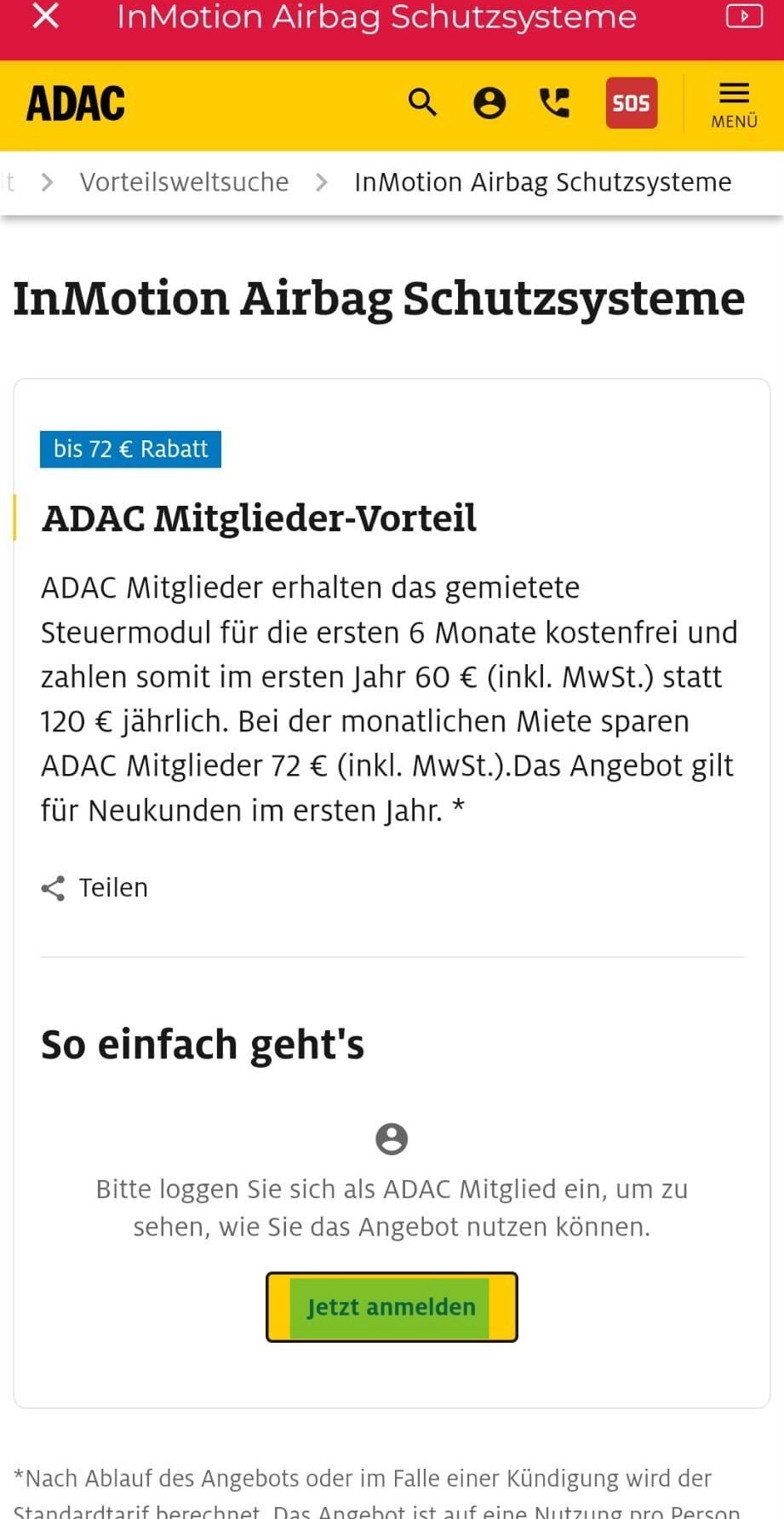Go to Vorteilsweltsuche breadcrumb
Image resolution: width=784 pixels, height=1519 pixels.
pos(184,182)
